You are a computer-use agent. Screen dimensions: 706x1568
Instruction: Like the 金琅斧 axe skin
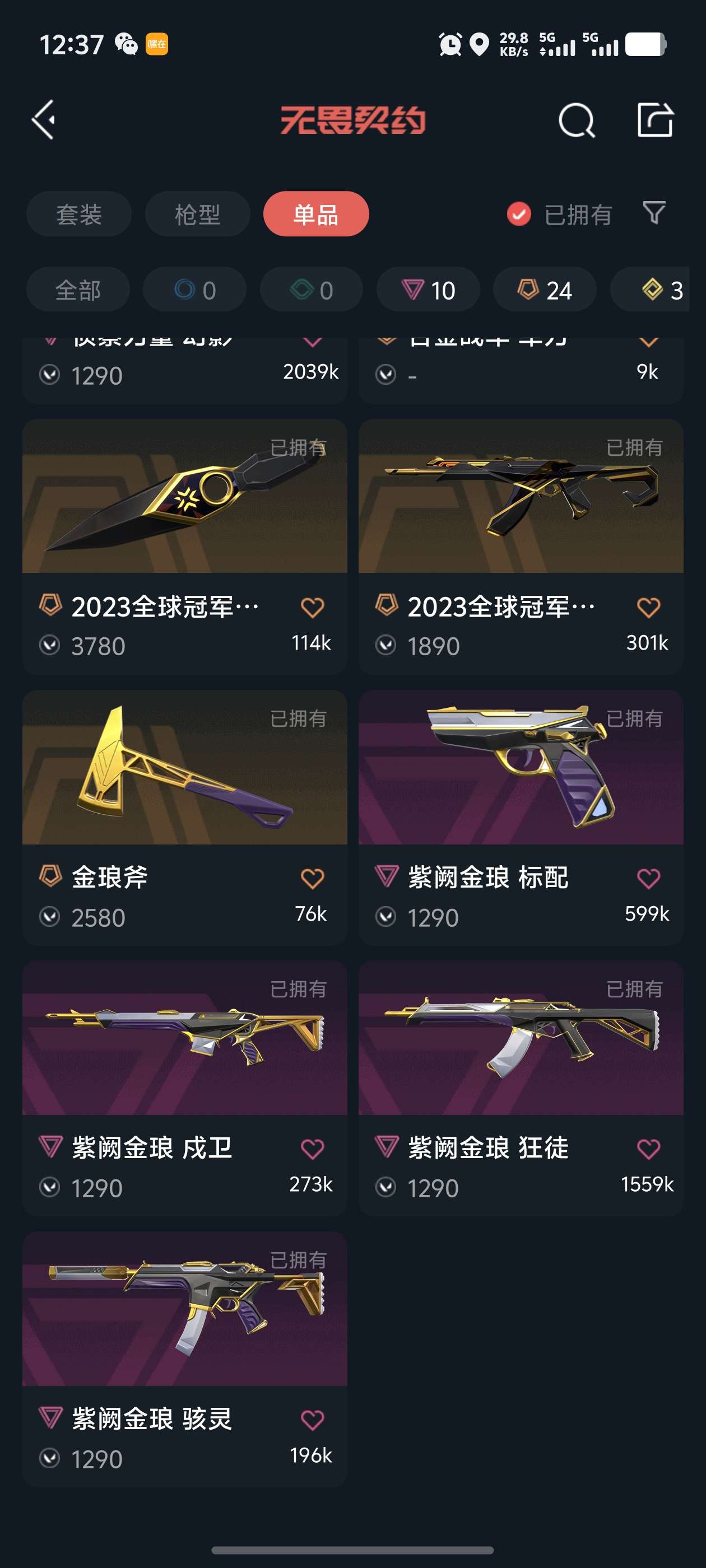point(312,878)
